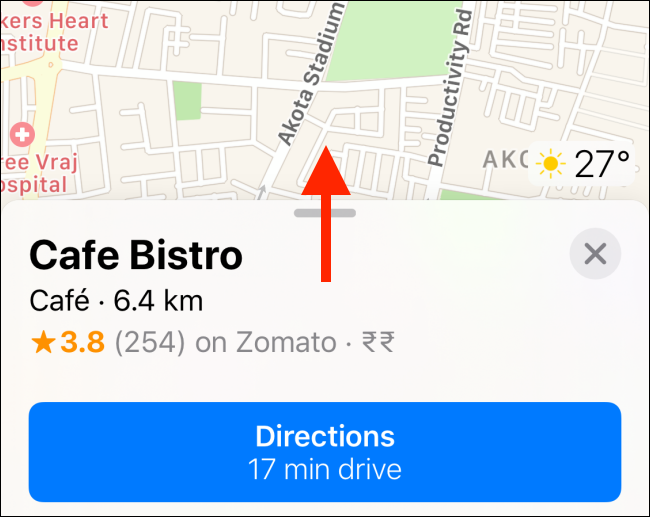Viewport: 650px width, 517px height.
Task: Open the 27° weather badge
Action: pyautogui.click(x=584, y=164)
